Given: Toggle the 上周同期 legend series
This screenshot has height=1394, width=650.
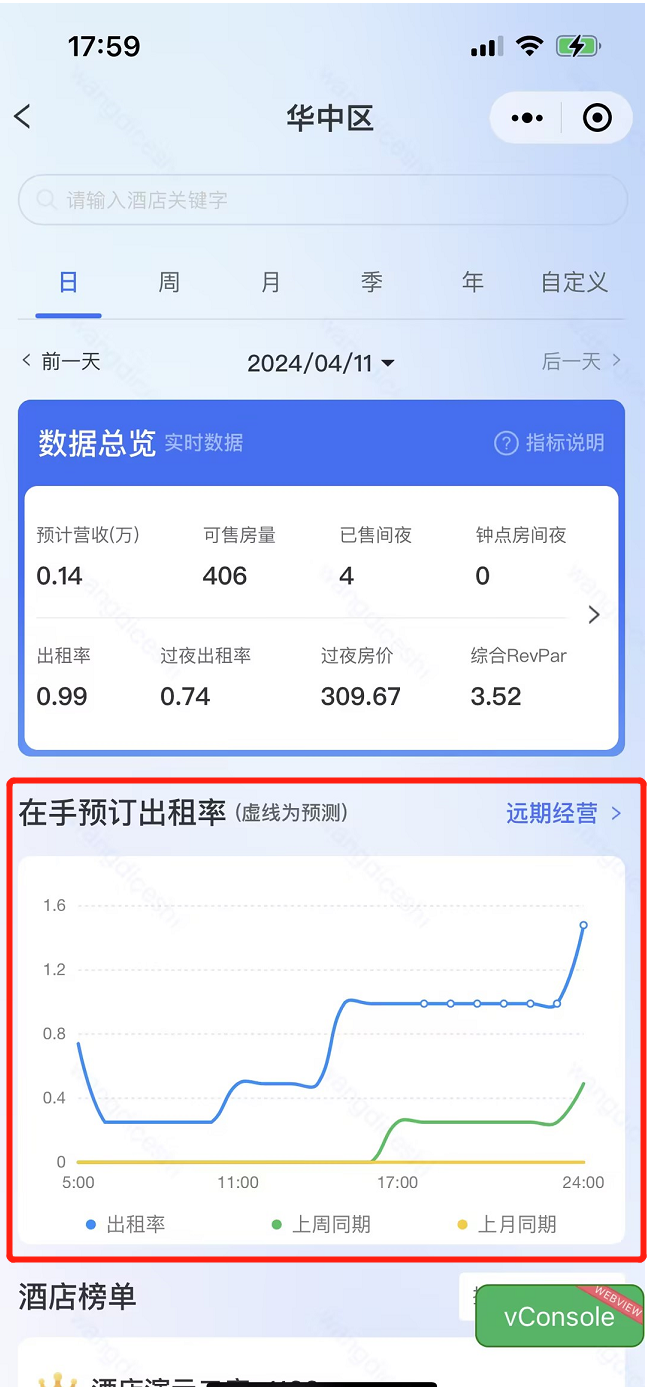Looking at the screenshot, I should point(321,1224).
